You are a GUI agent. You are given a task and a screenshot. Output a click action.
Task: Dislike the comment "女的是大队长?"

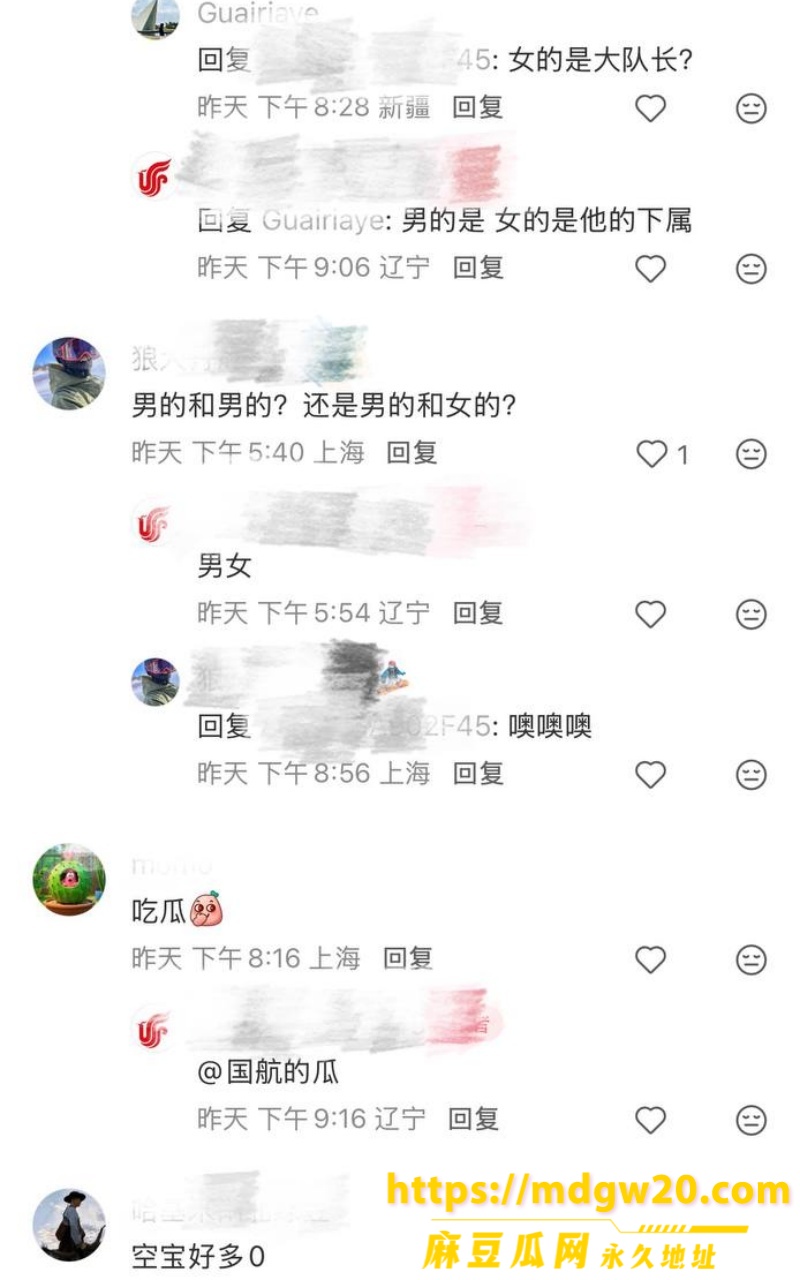point(751,108)
